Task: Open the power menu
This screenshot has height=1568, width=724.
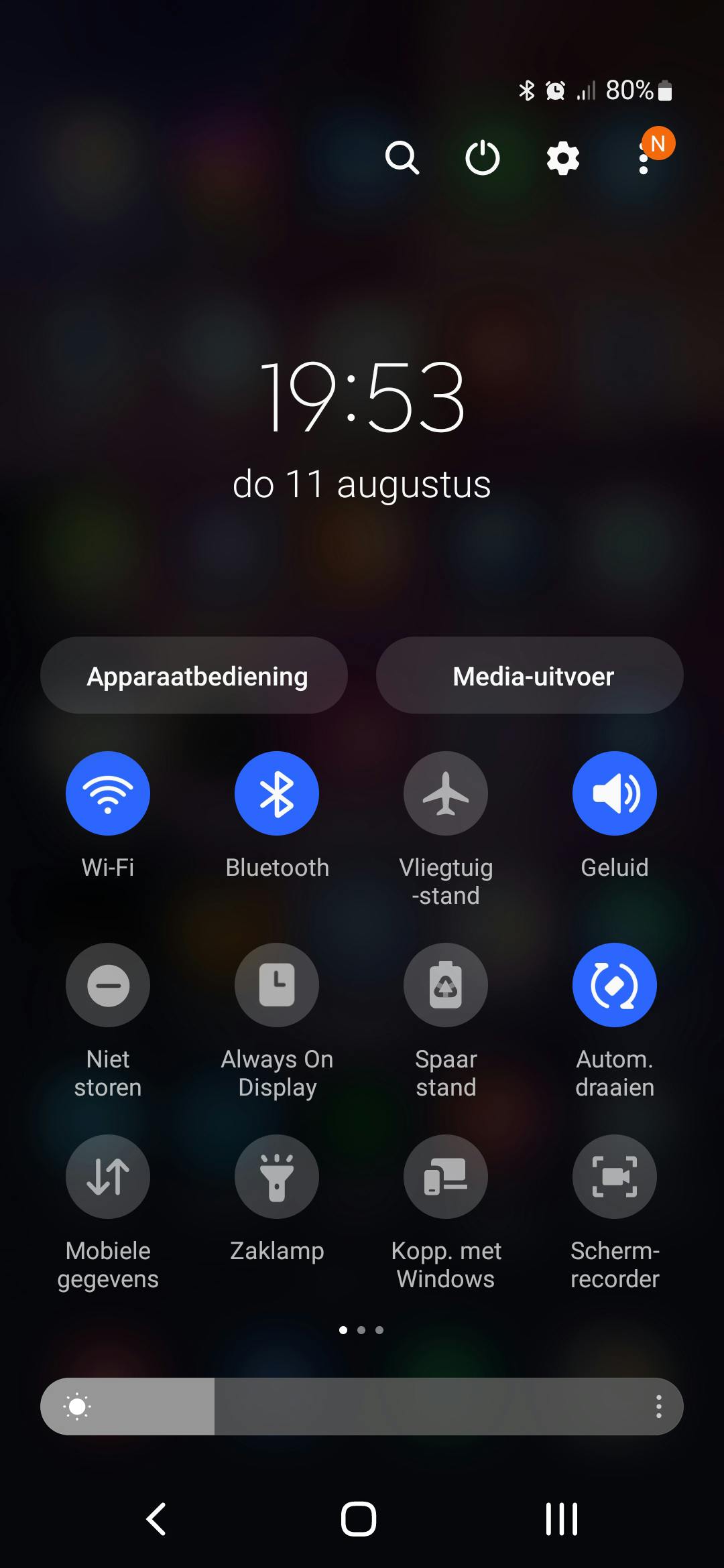Action: (x=483, y=158)
